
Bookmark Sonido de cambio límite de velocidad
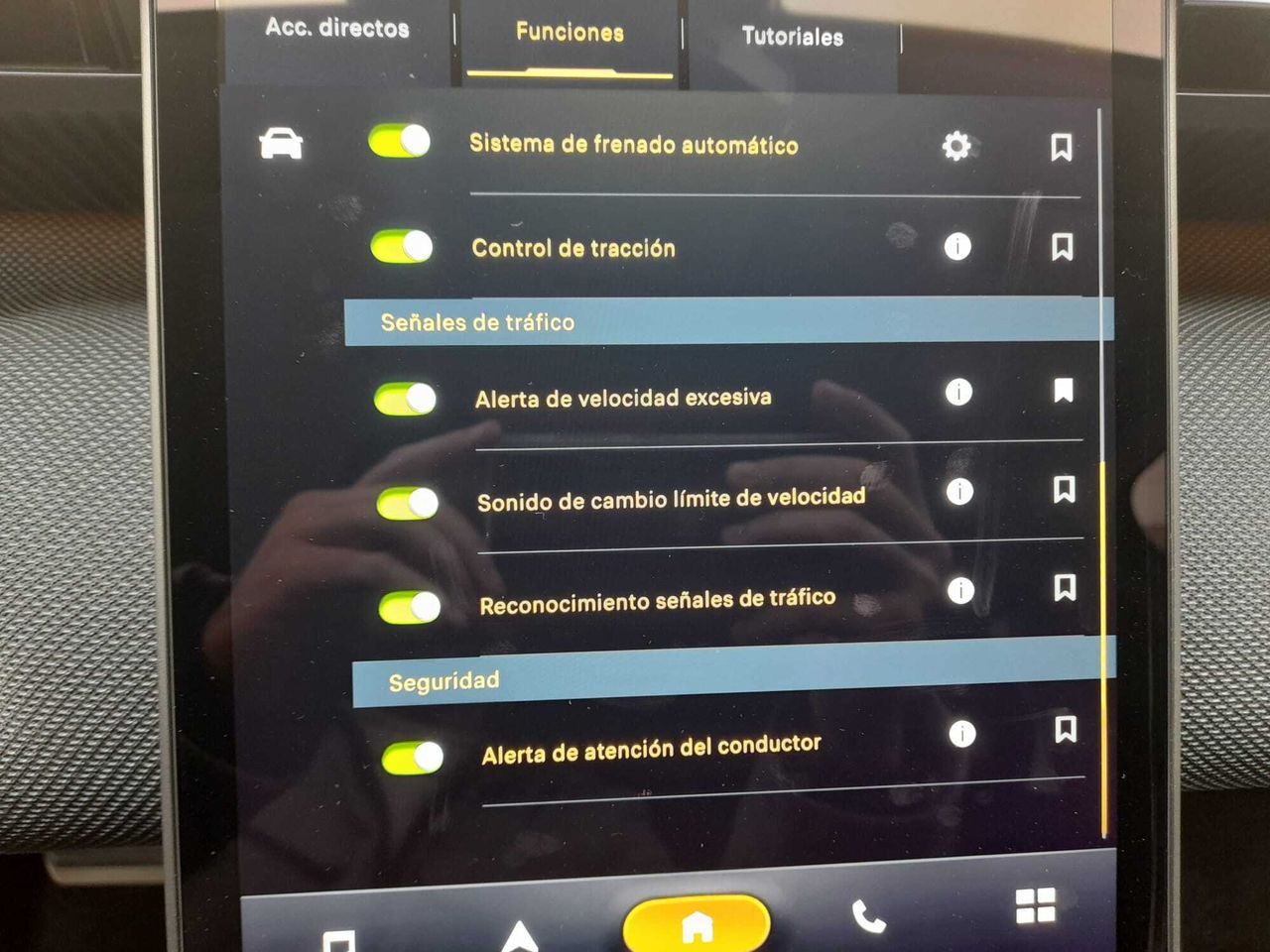click(x=1064, y=489)
